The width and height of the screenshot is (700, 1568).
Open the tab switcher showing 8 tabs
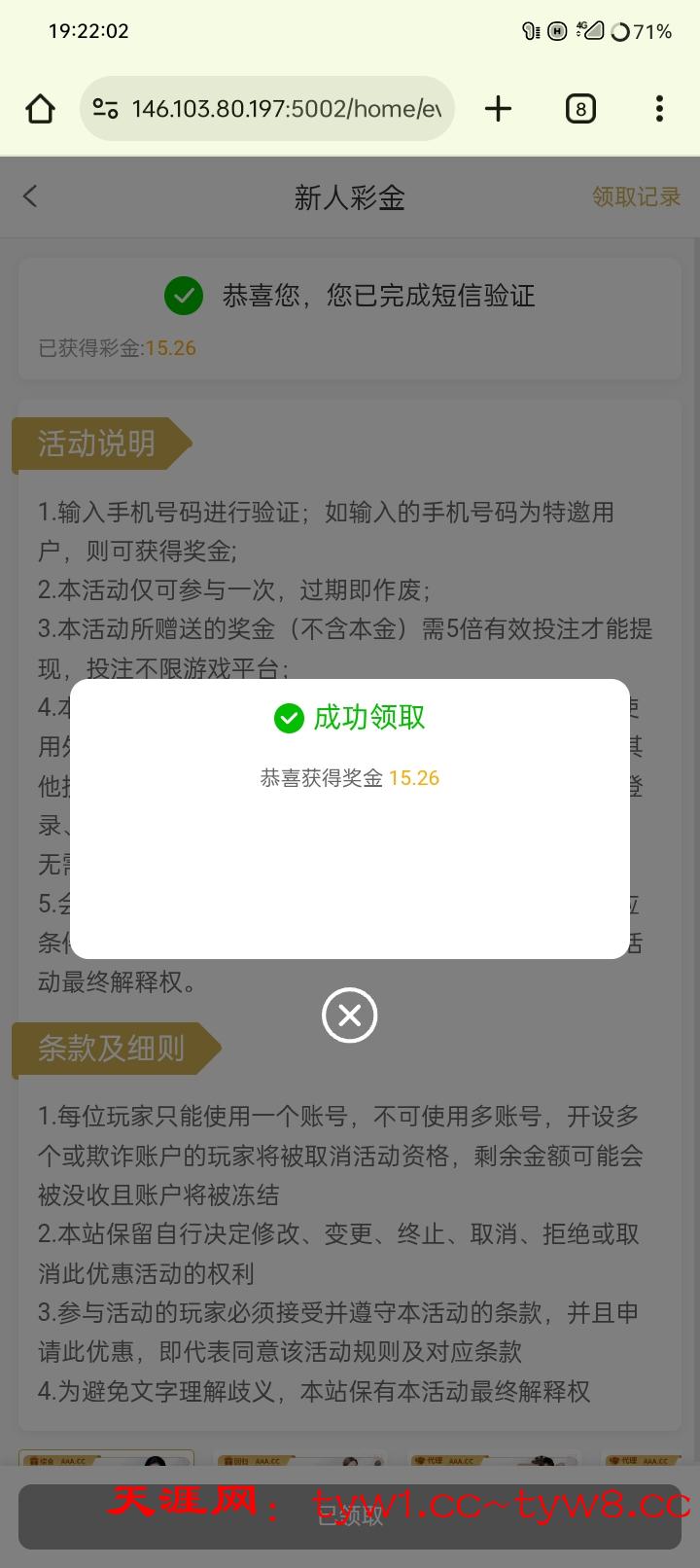point(580,109)
